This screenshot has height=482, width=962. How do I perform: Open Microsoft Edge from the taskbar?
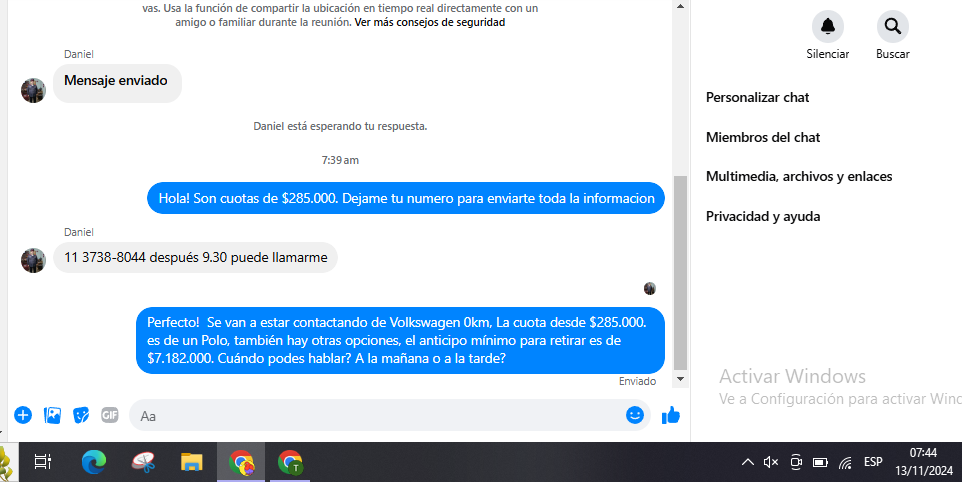94,462
